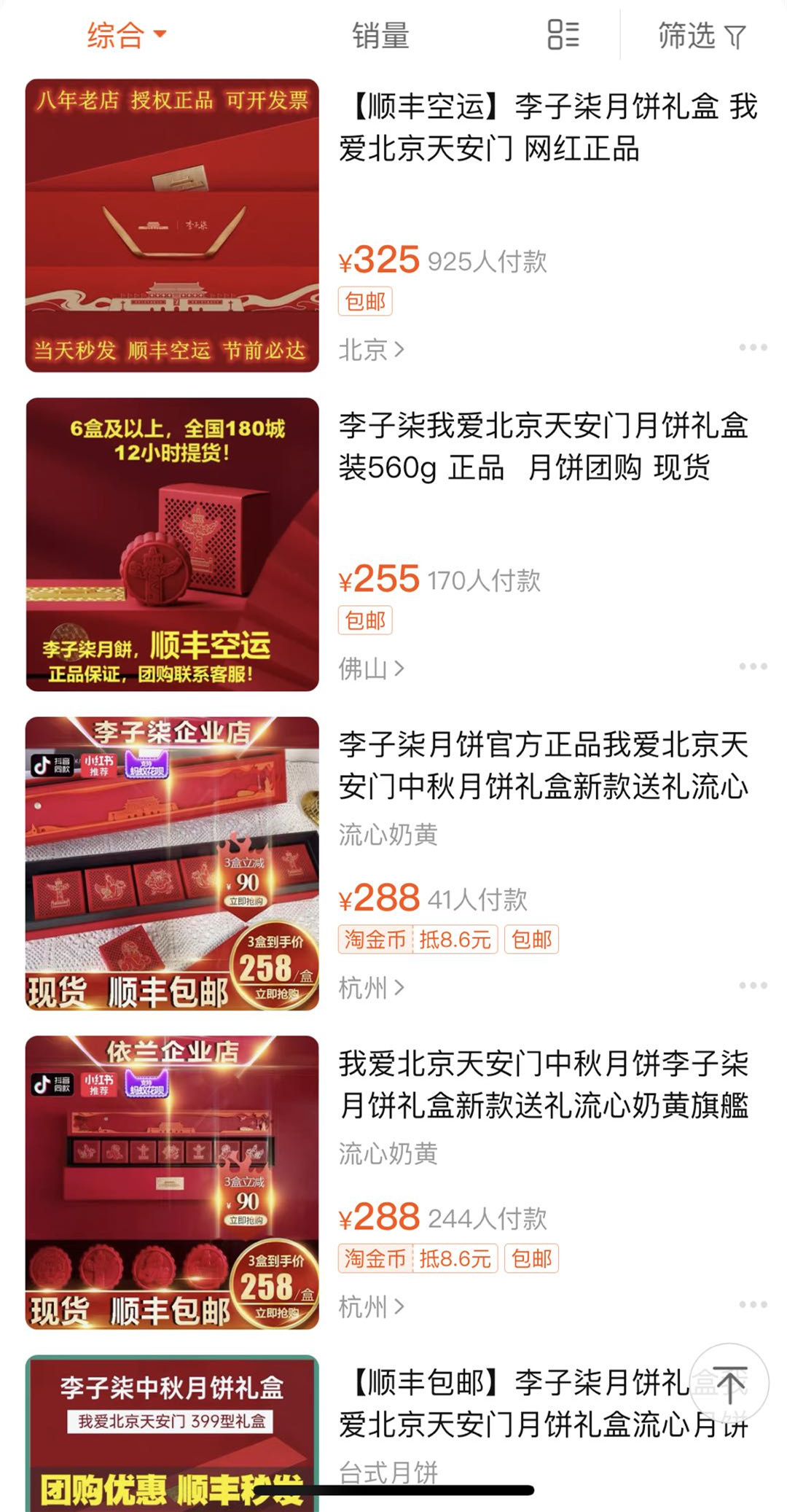Viewport: 787px width, 1512px height.
Task: Open more options for the ¥325 item
Action: tap(753, 348)
